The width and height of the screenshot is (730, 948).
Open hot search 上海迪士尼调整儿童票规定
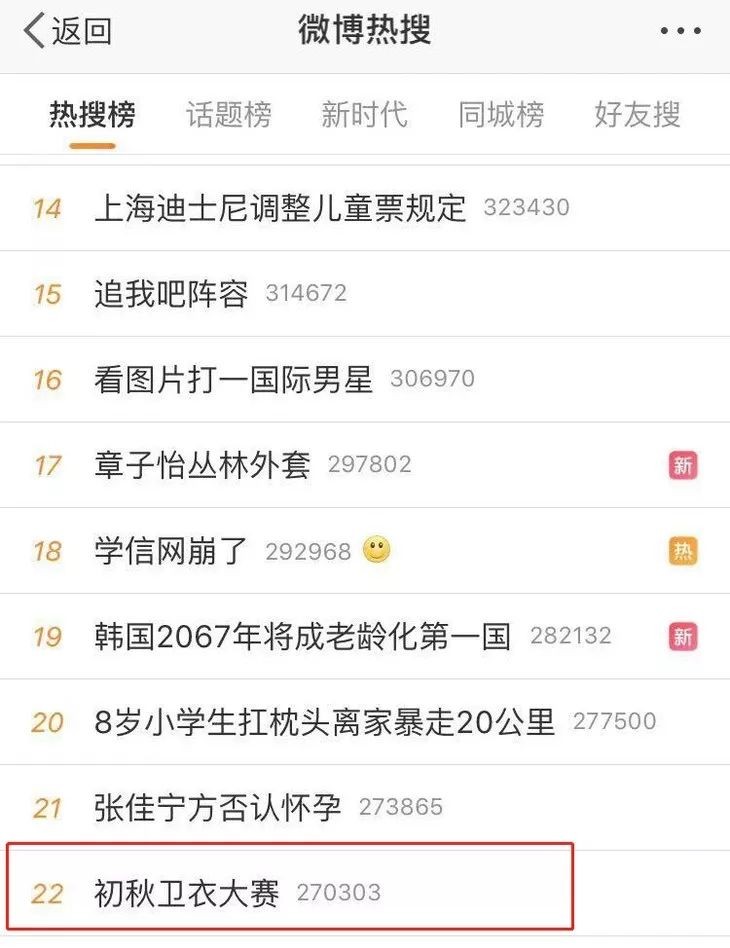(x=280, y=208)
